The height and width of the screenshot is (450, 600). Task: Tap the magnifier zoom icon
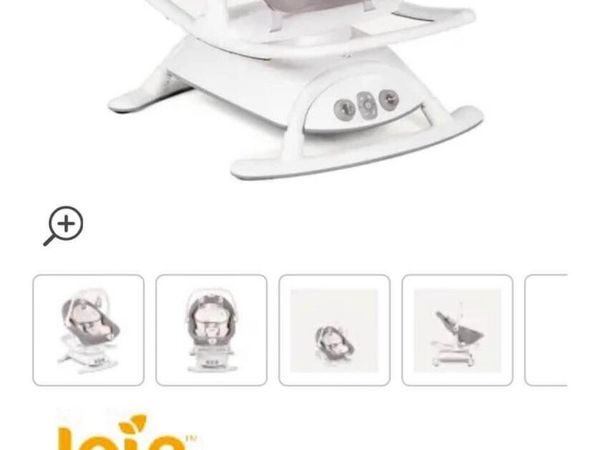coord(63,226)
